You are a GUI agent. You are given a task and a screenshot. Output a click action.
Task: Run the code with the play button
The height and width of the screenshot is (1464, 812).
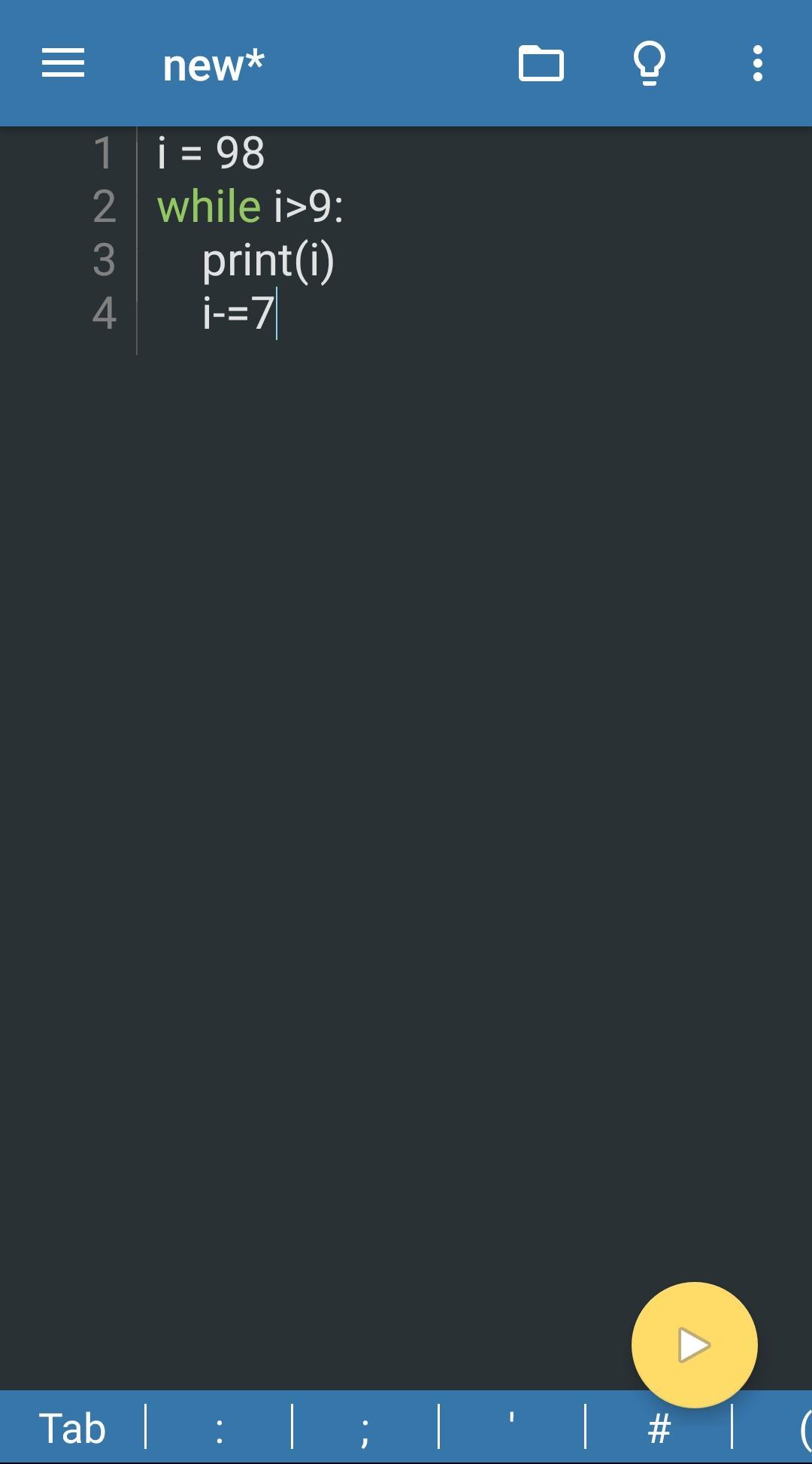coord(694,1344)
